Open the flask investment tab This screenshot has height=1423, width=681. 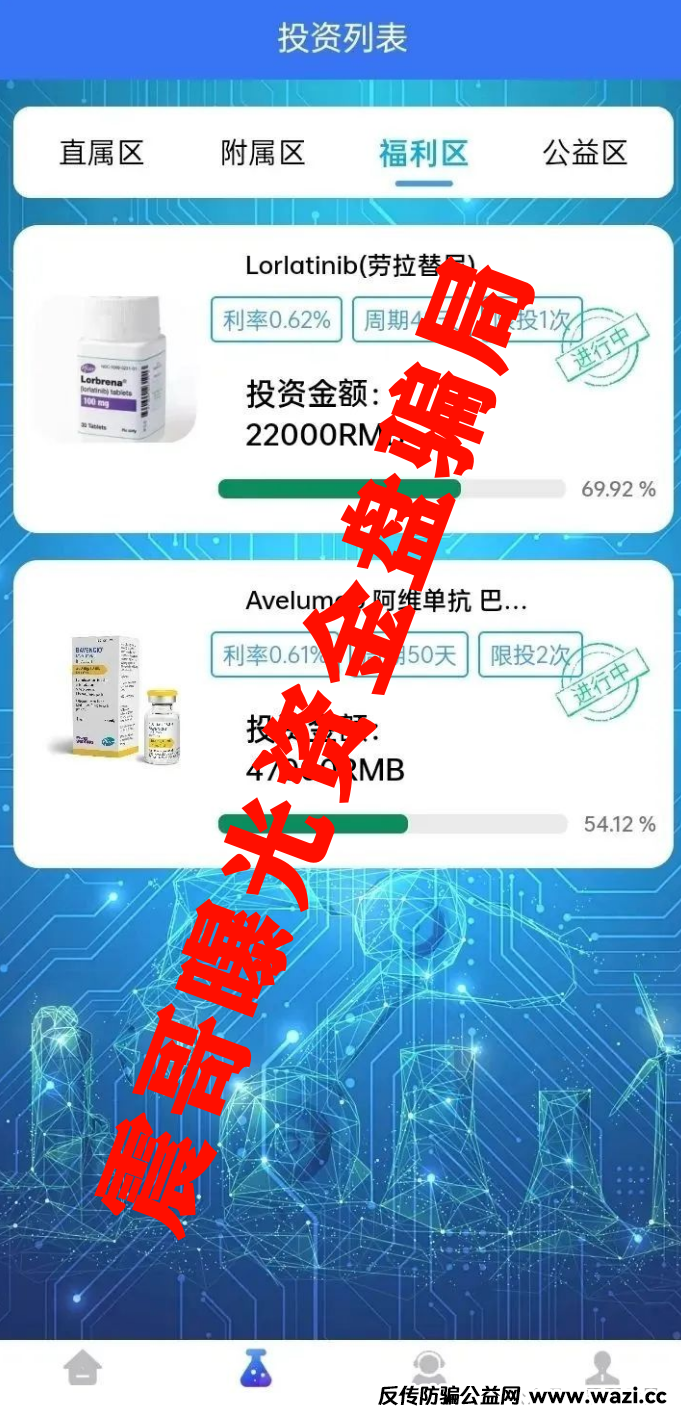256,1367
